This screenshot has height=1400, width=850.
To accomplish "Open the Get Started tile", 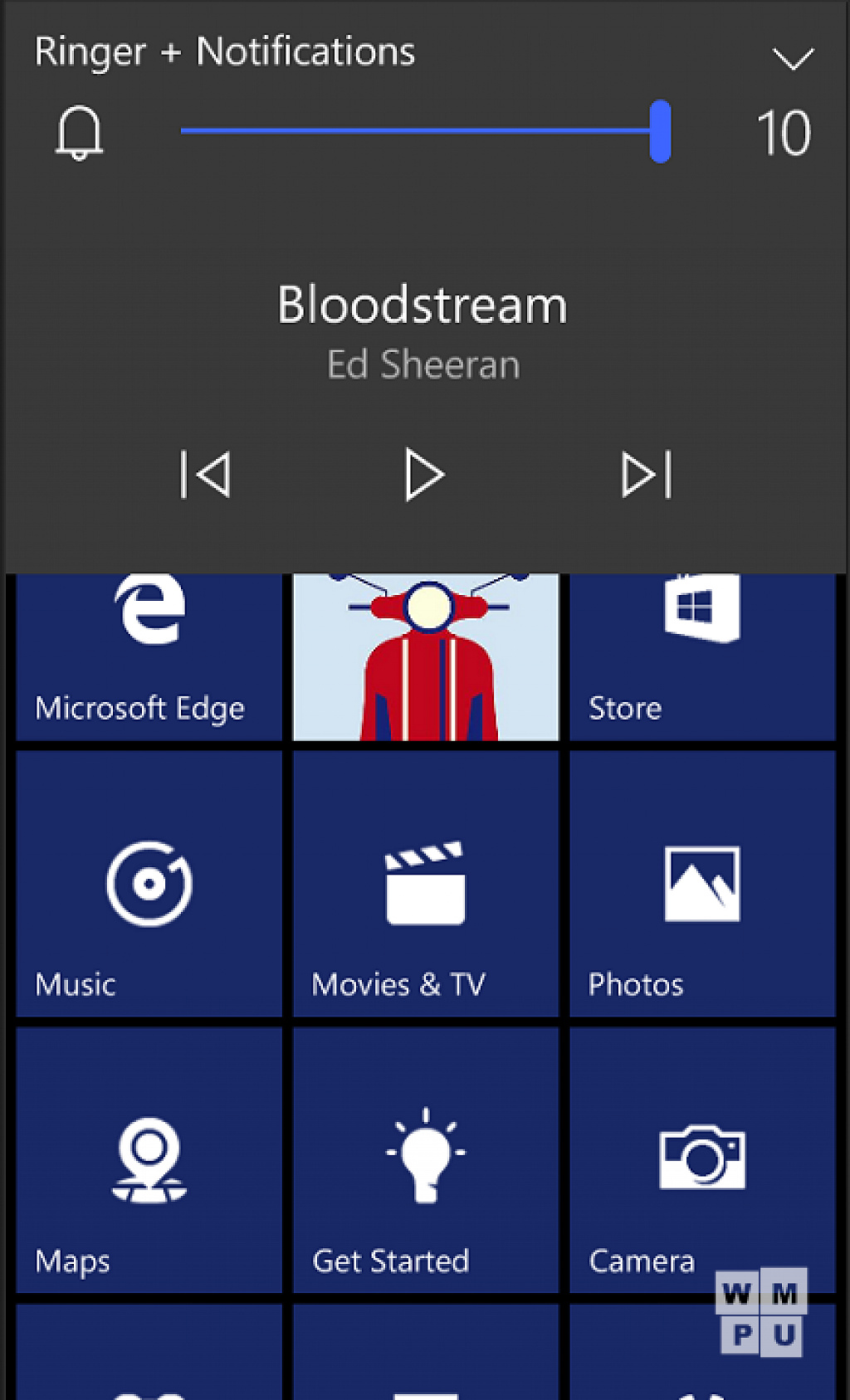I will [x=426, y=1160].
